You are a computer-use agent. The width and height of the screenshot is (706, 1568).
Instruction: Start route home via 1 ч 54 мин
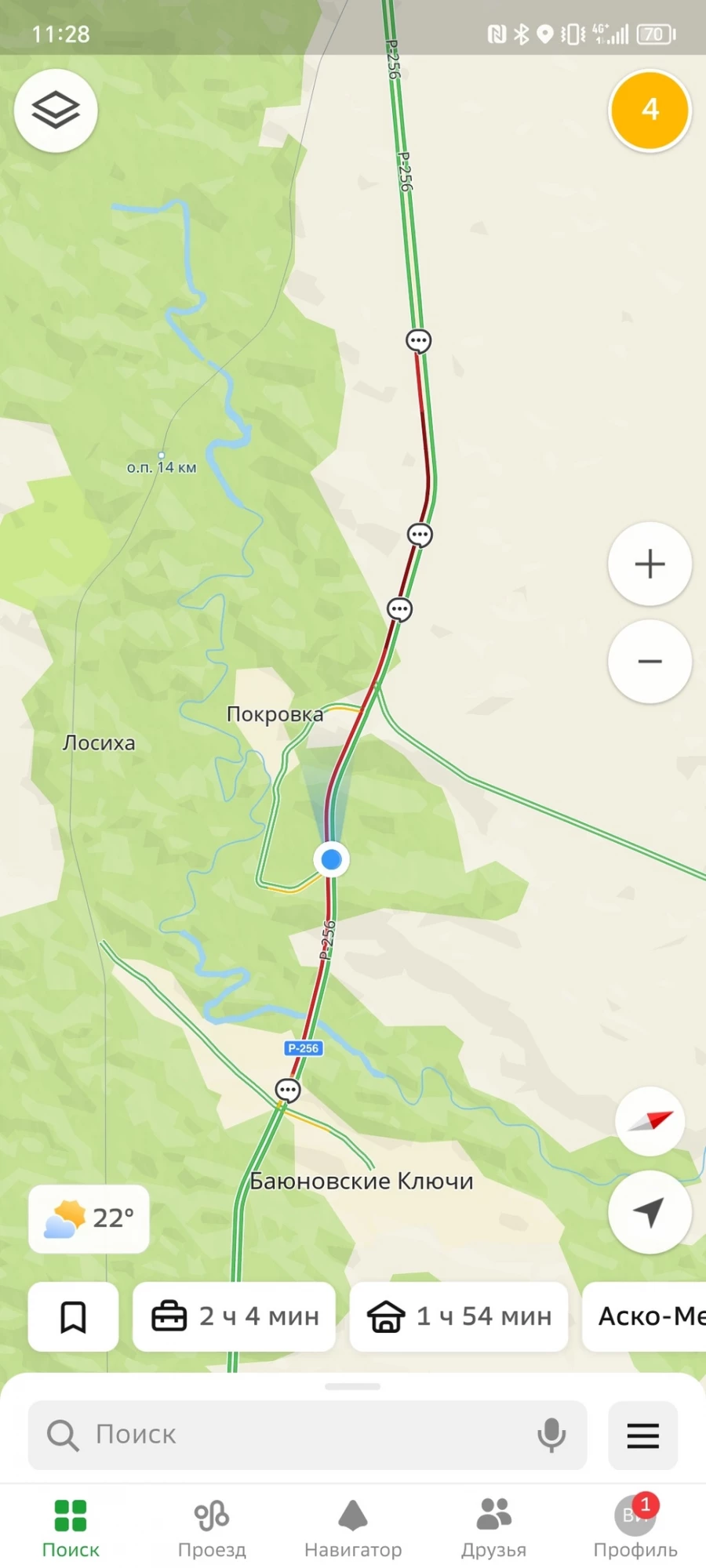point(458,1316)
